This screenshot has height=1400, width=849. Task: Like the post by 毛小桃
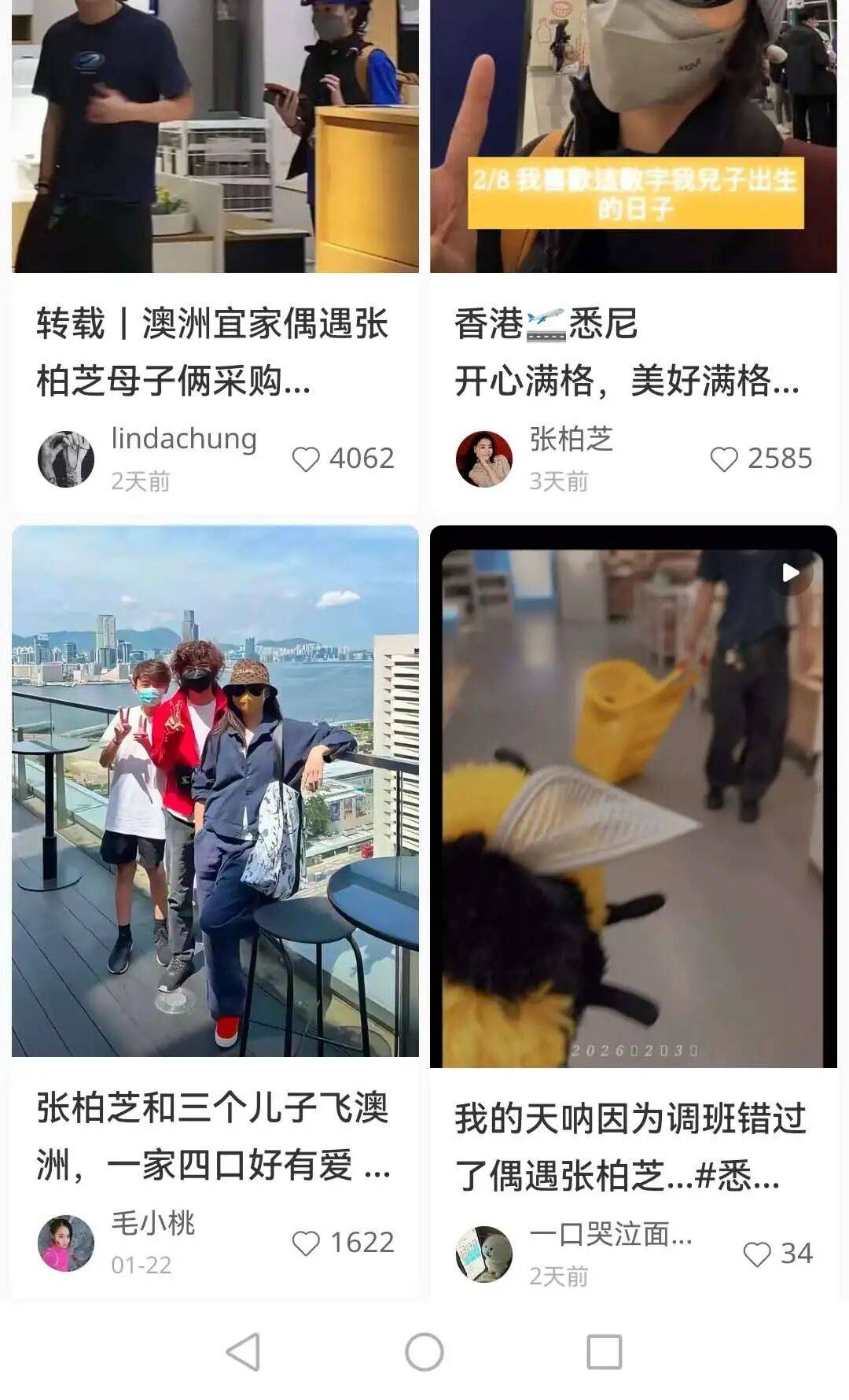click(306, 1243)
